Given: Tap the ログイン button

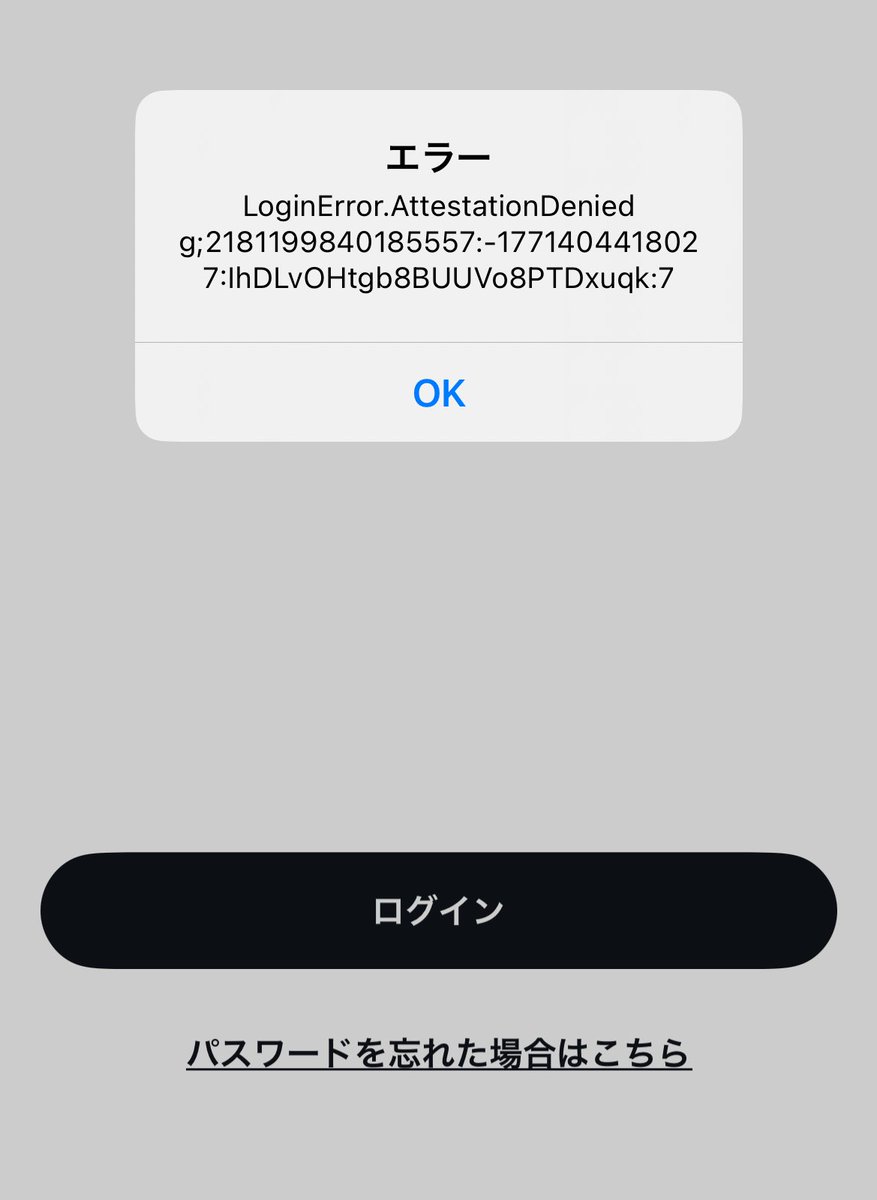Looking at the screenshot, I should [438, 910].
